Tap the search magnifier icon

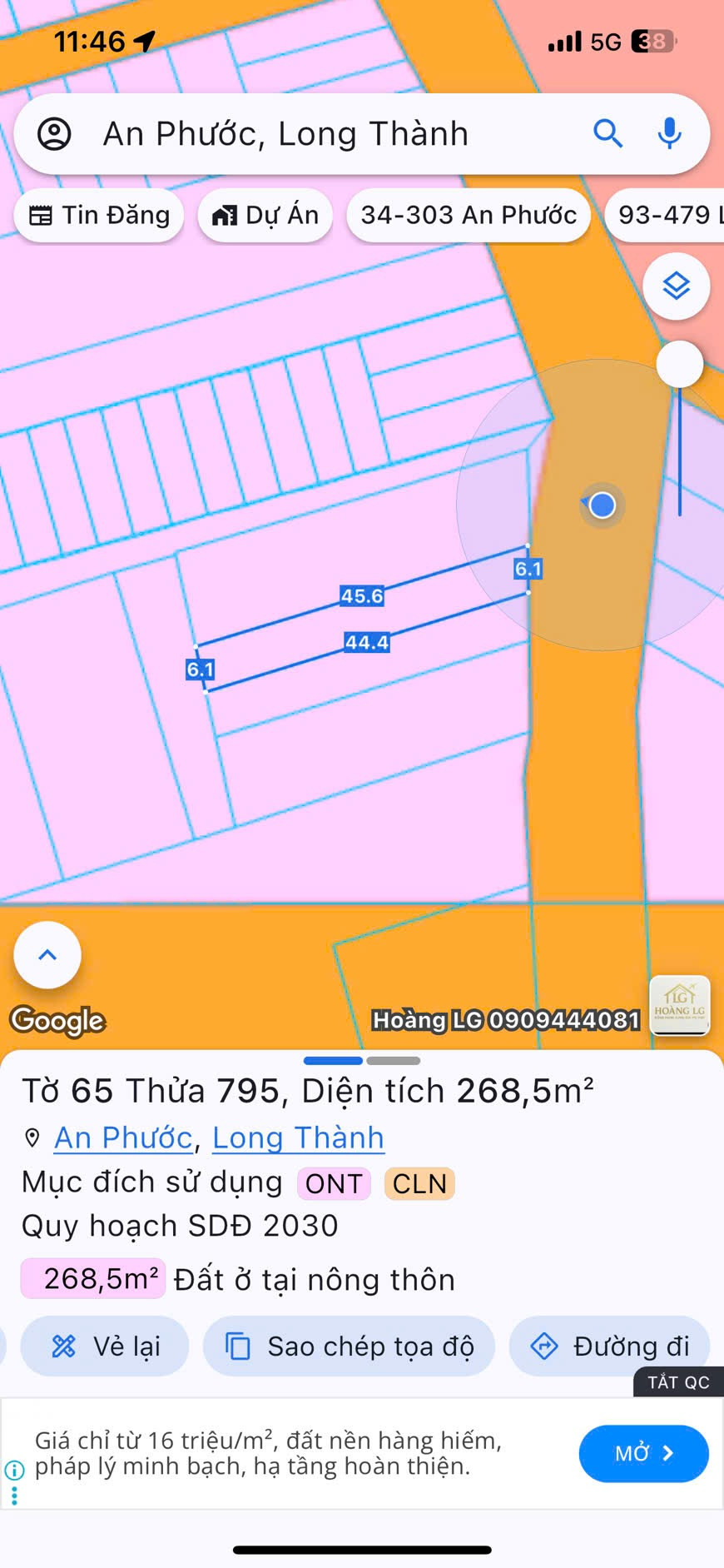coord(607,133)
